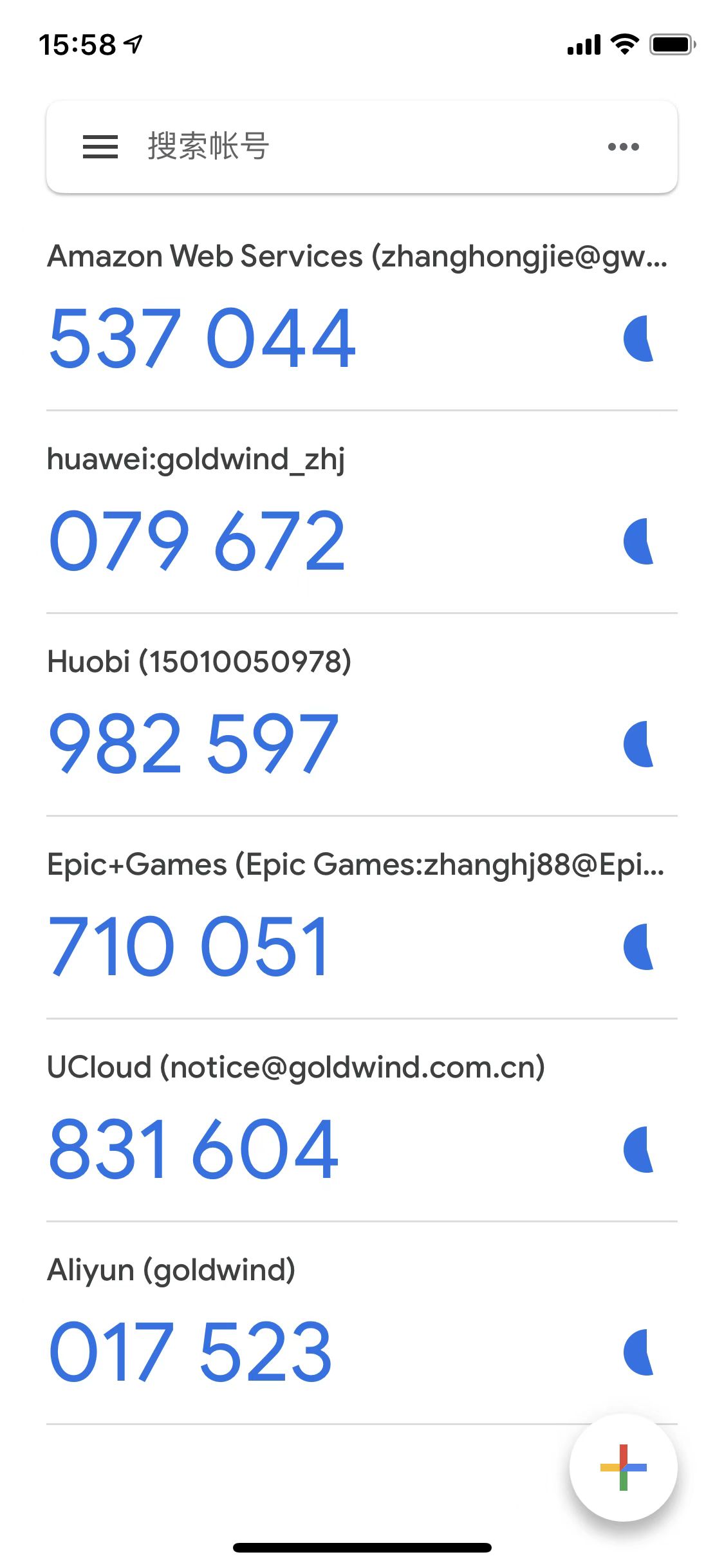Open the hamburger drawer menu
The width and height of the screenshot is (724, 1568).
click(x=100, y=147)
